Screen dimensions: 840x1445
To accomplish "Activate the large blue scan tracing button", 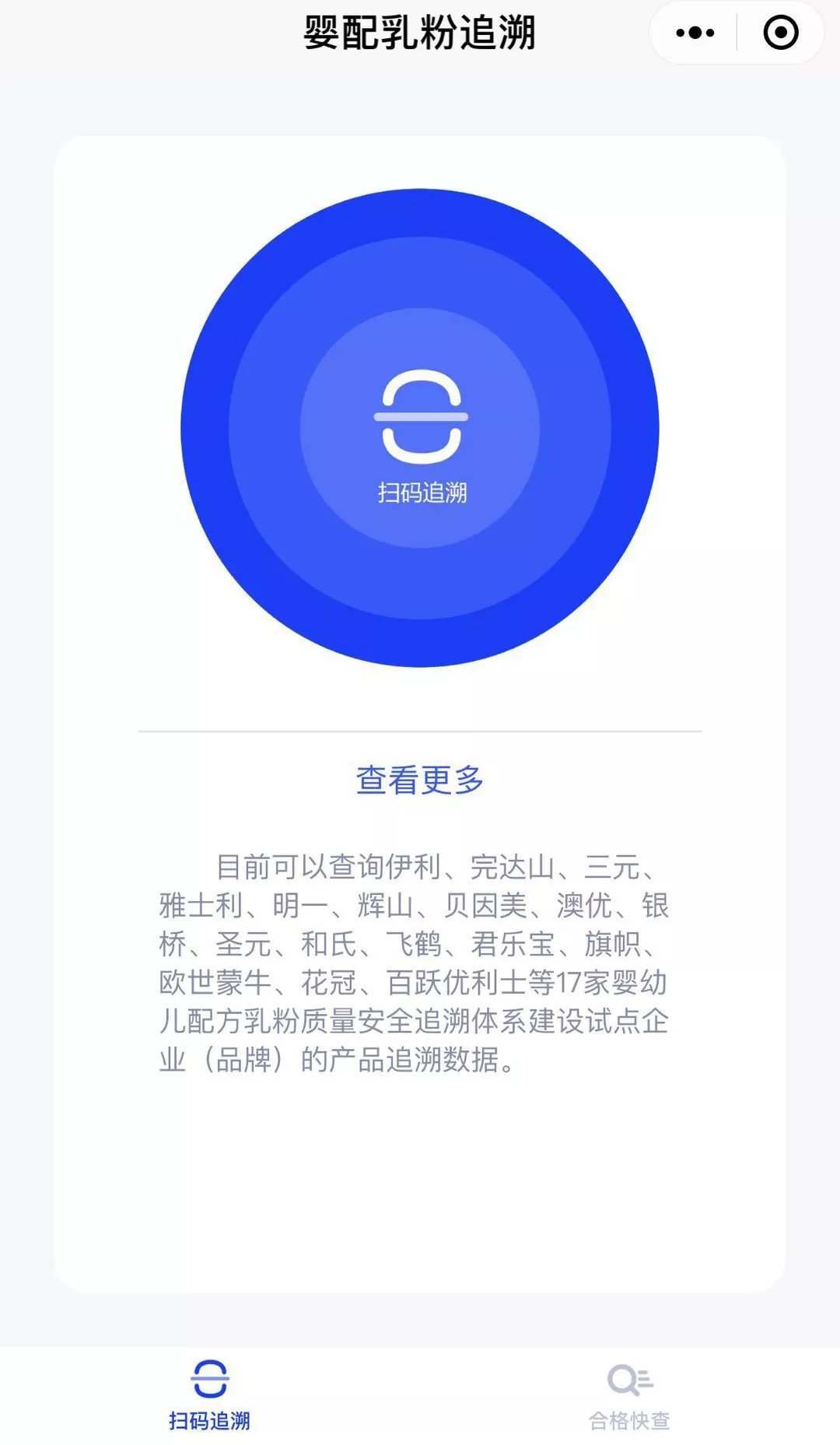I will (420, 432).
